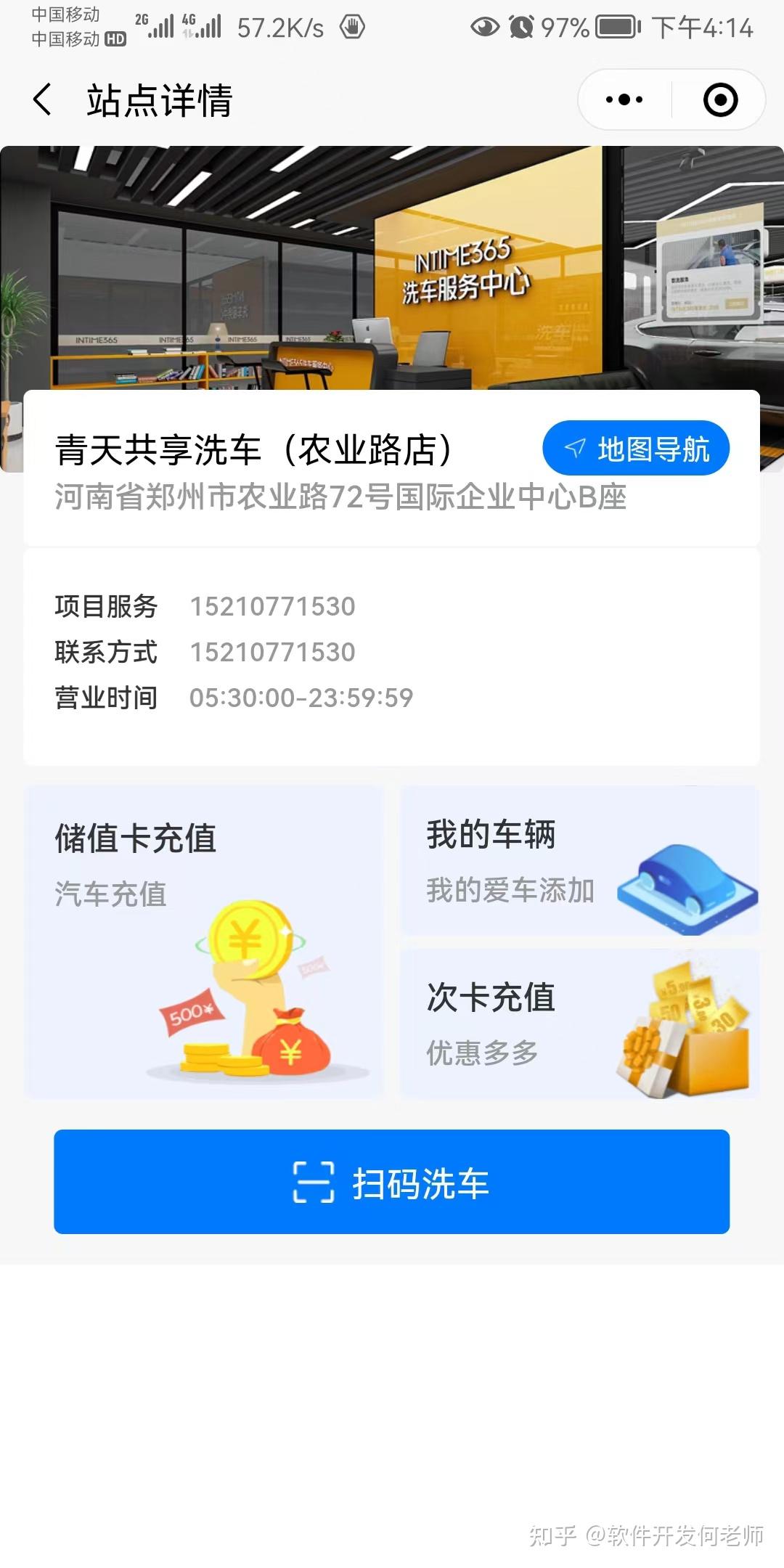Screen dimensions: 784x1568
Task: Tap the store name 青天共享洗车（农业路店）
Action: [x=254, y=448]
